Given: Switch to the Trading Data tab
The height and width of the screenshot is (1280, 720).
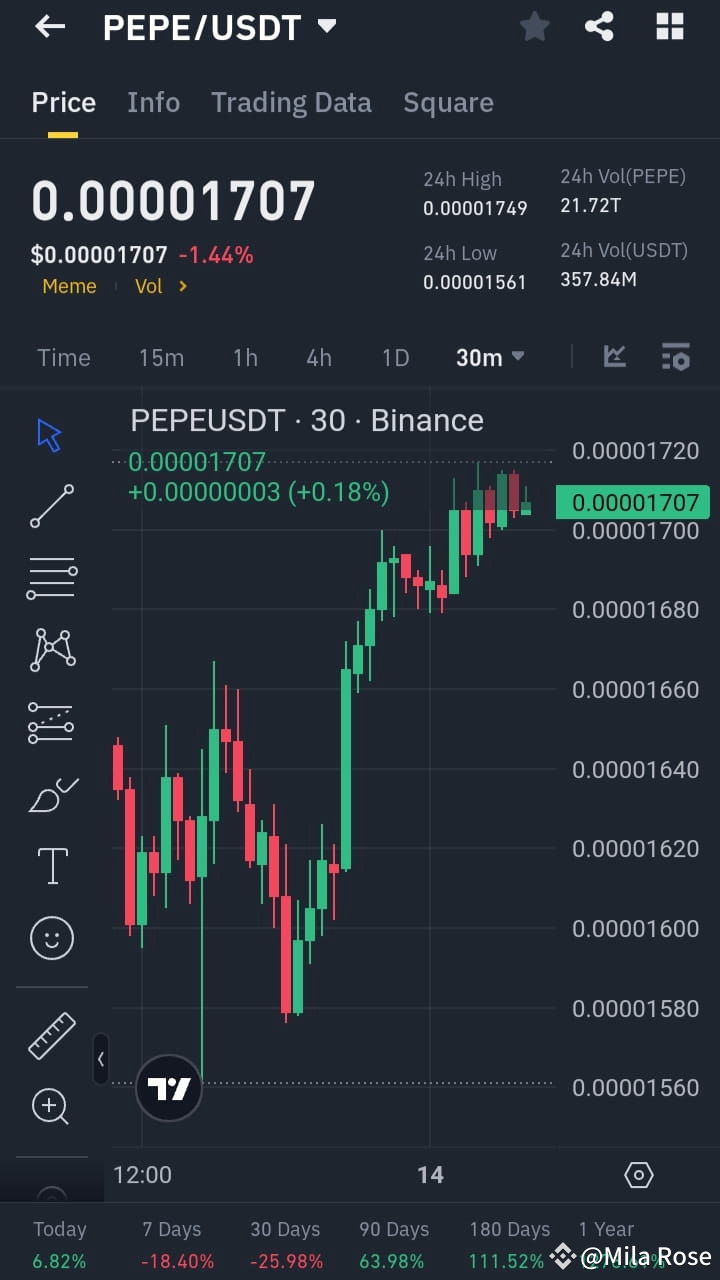Looking at the screenshot, I should (x=291, y=102).
